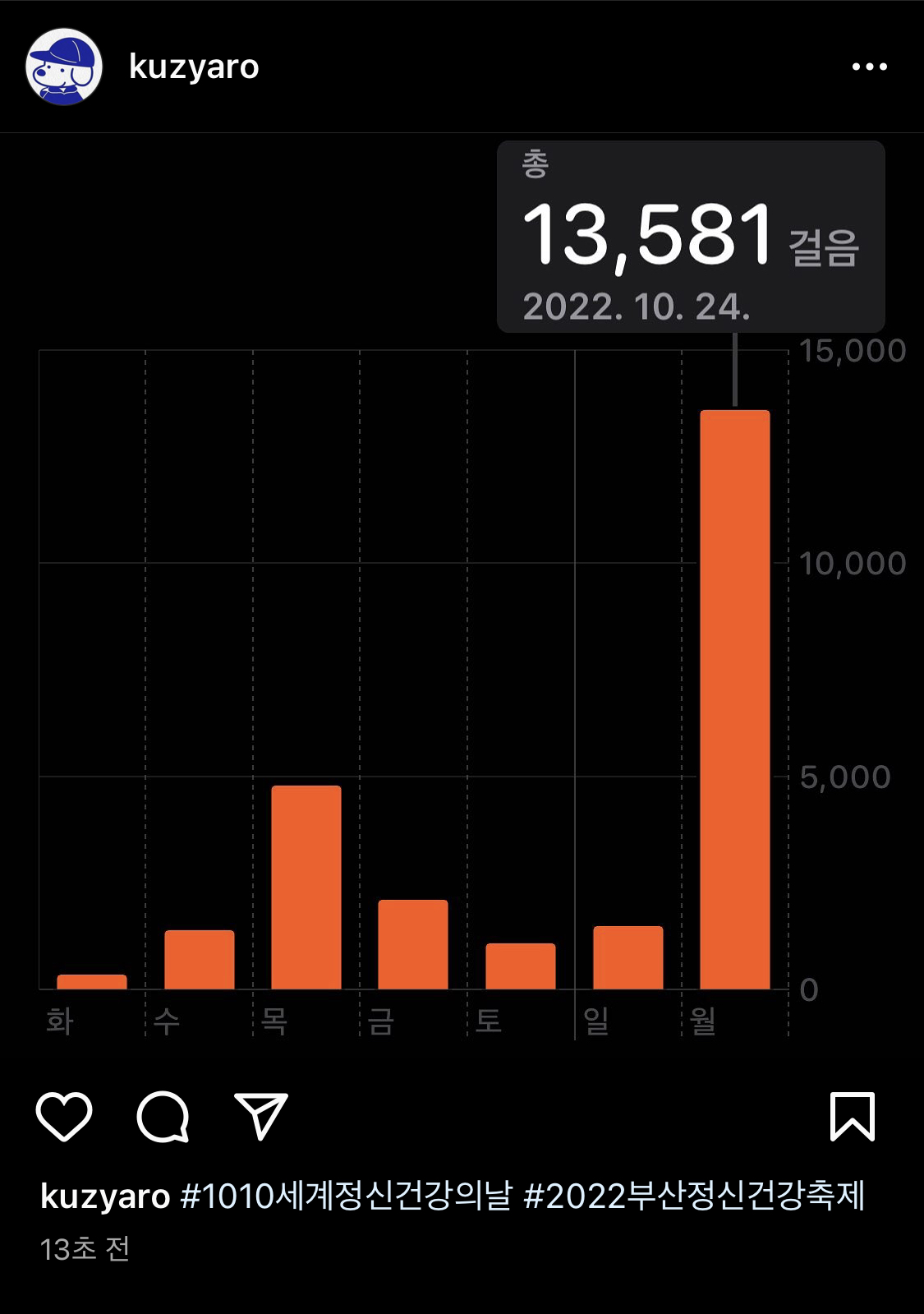This screenshot has height=1314, width=924.
Task: Open the comments on this post
Action: pos(163,1116)
